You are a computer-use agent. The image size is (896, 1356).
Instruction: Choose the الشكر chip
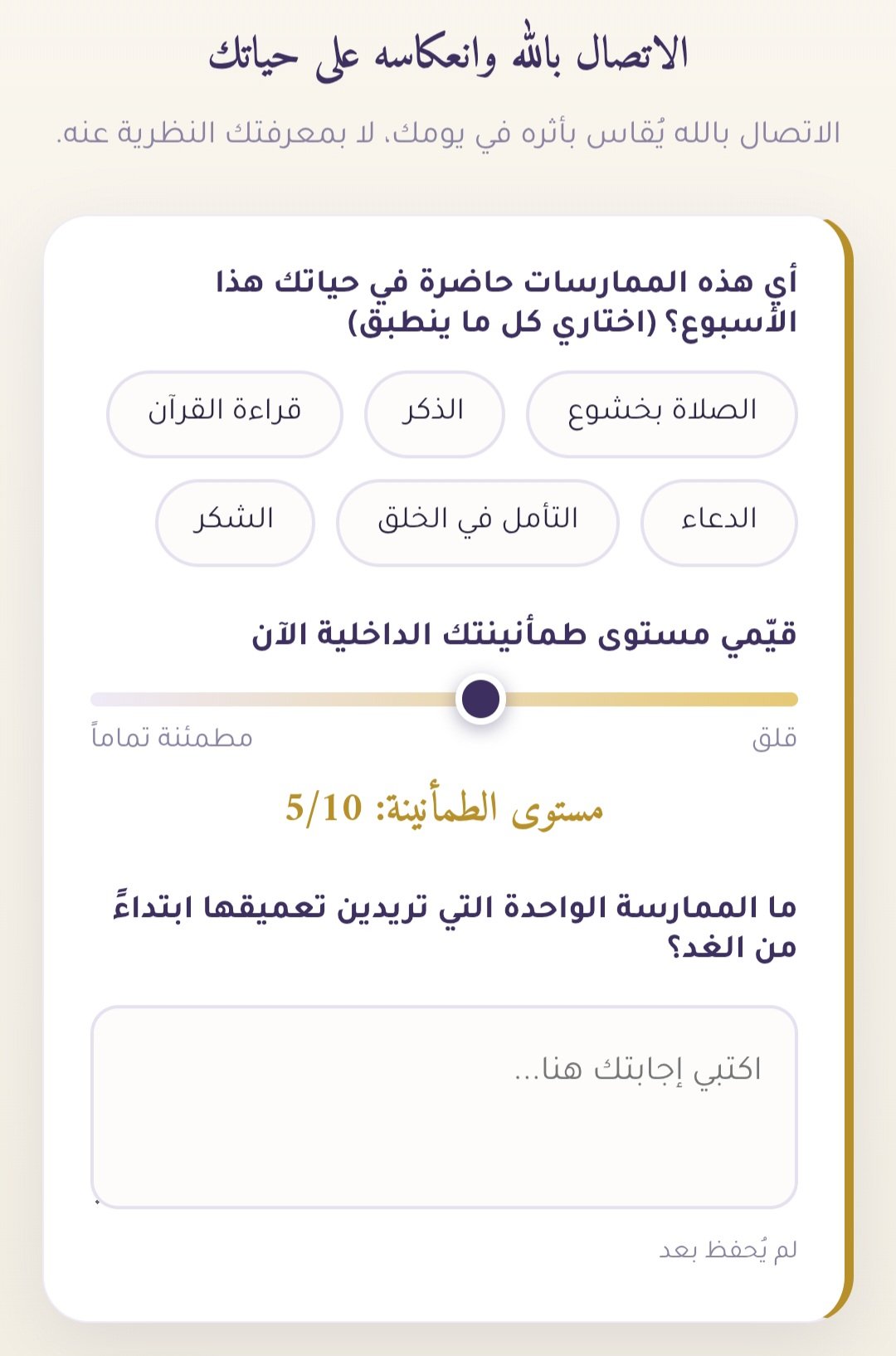(x=235, y=523)
